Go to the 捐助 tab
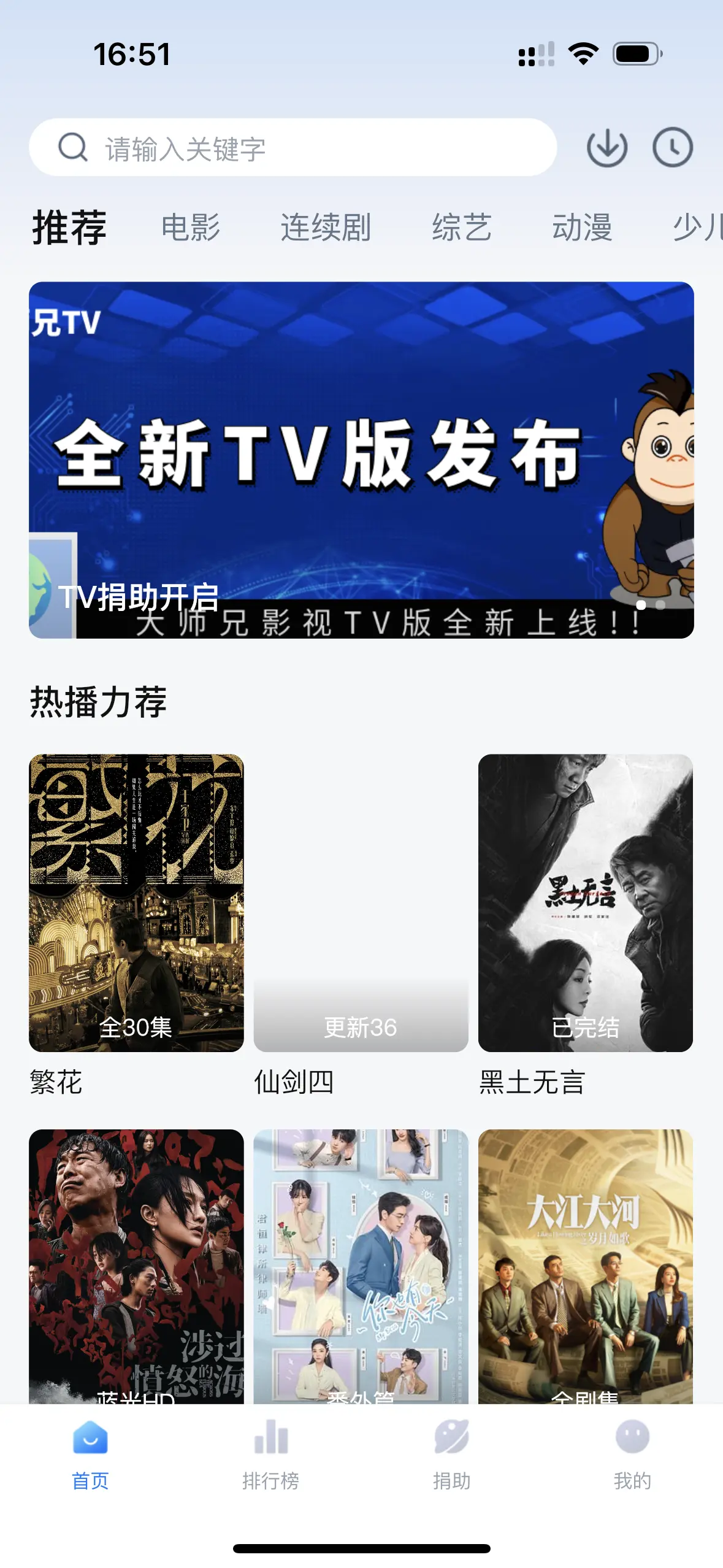The height and width of the screenshot is (1568, 723). click(x=451, y=1454)
